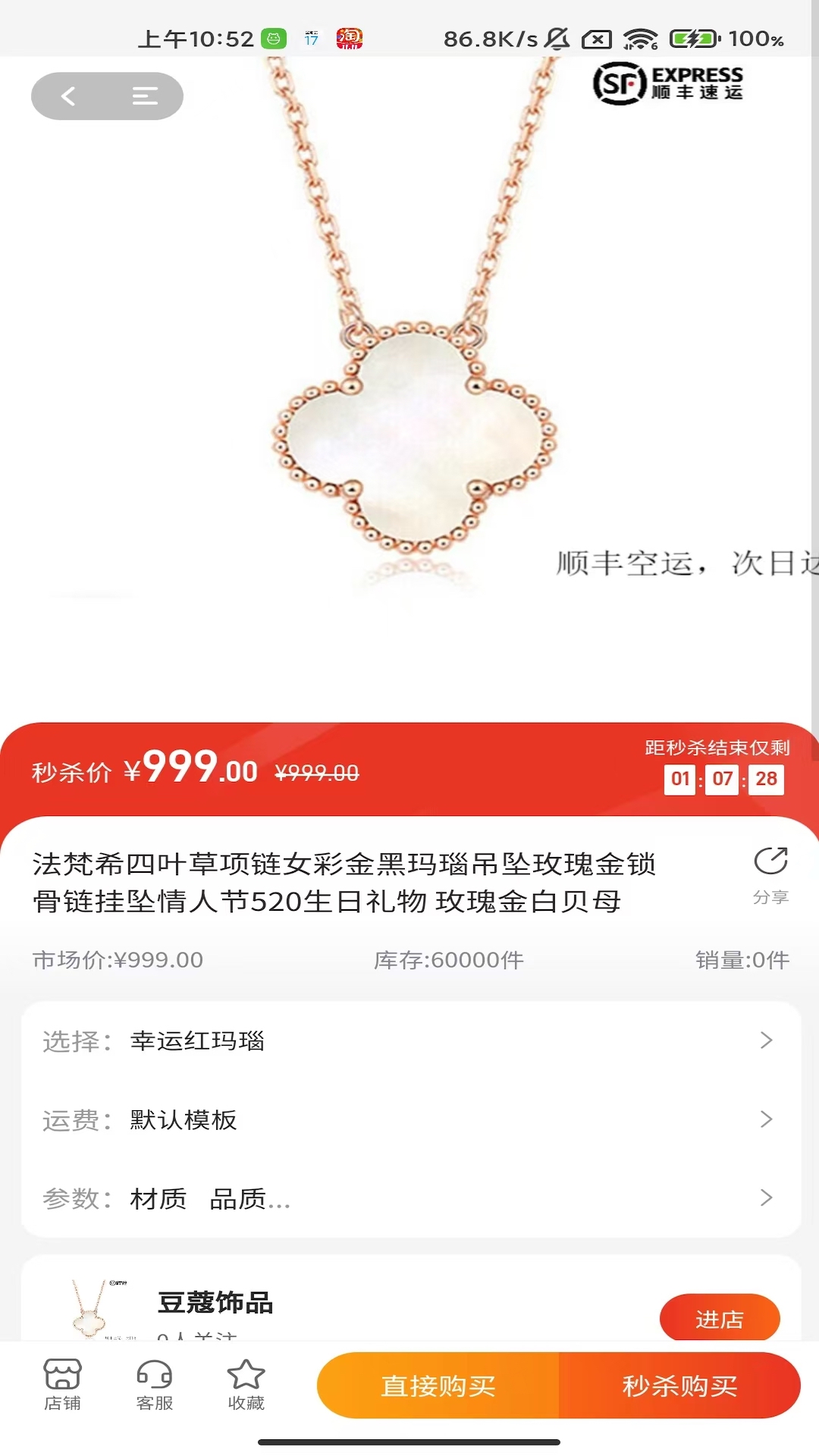
Task: Open the 店铺 shop tab
Action: tap(62, 1385)
